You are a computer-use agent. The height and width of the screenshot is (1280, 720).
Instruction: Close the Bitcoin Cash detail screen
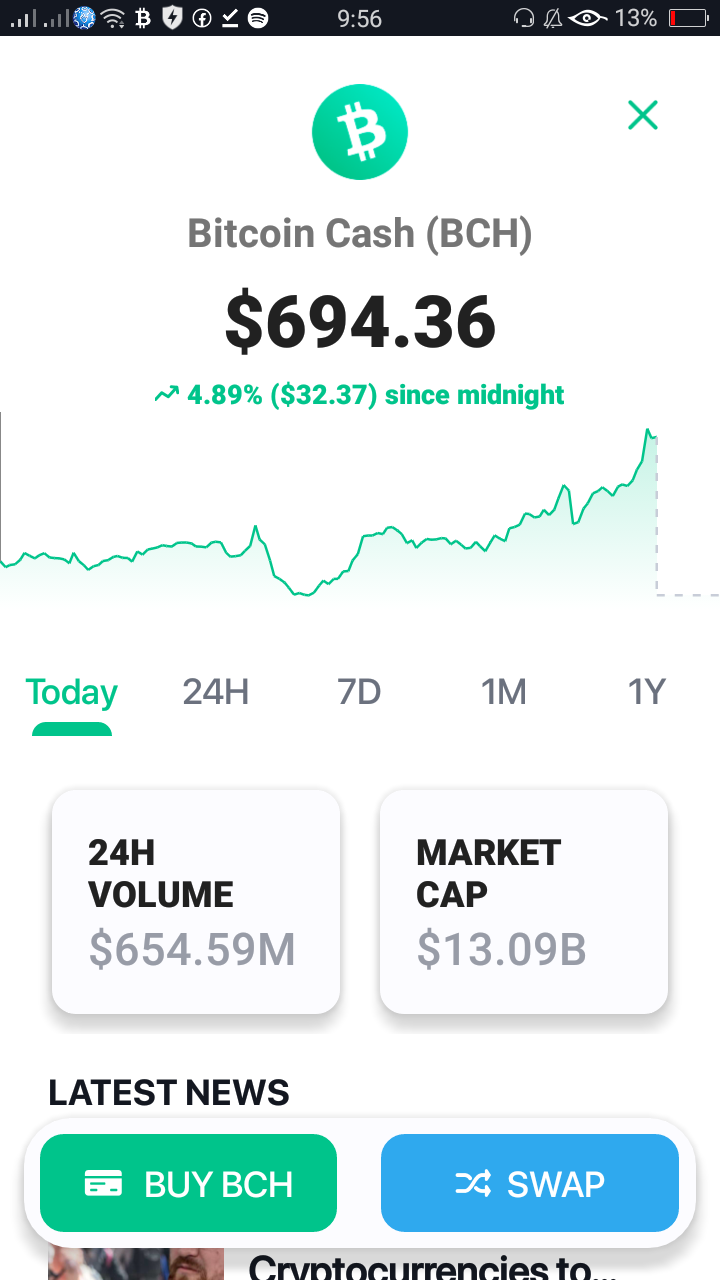(642, 115)
